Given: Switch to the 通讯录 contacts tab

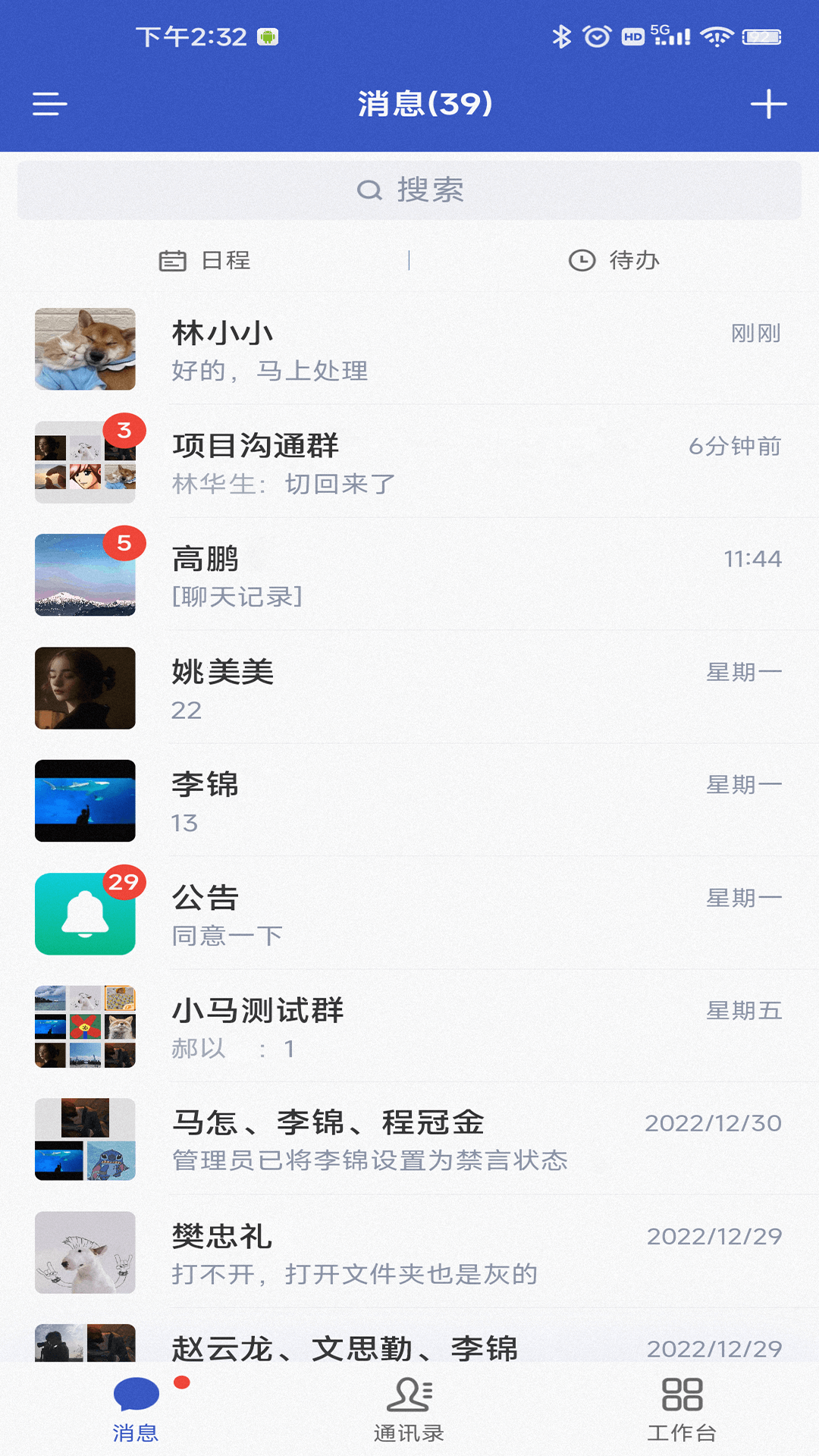Looking at the screenshot, I should point(409,1410).
